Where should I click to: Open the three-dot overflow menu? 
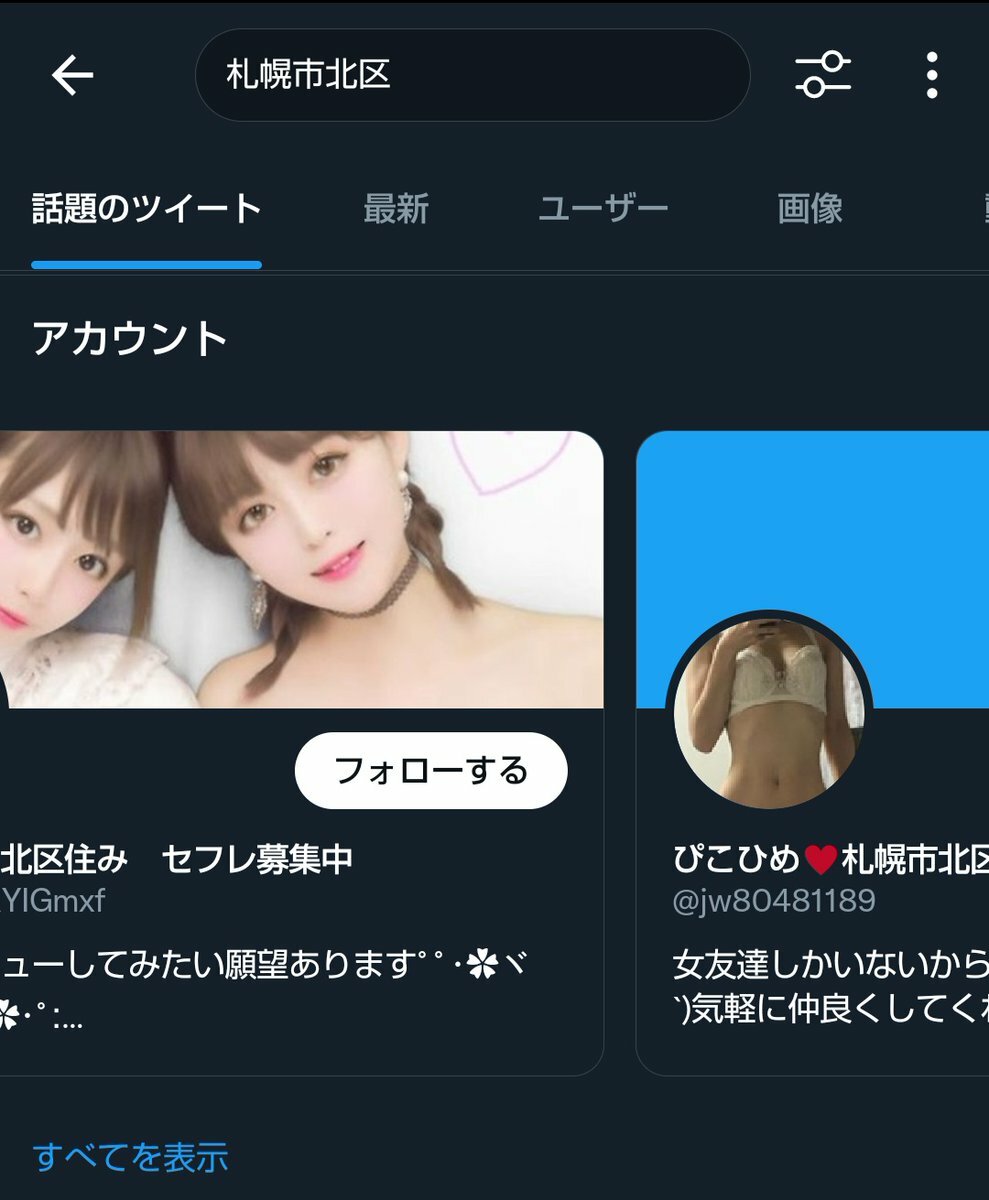[931, 75]
